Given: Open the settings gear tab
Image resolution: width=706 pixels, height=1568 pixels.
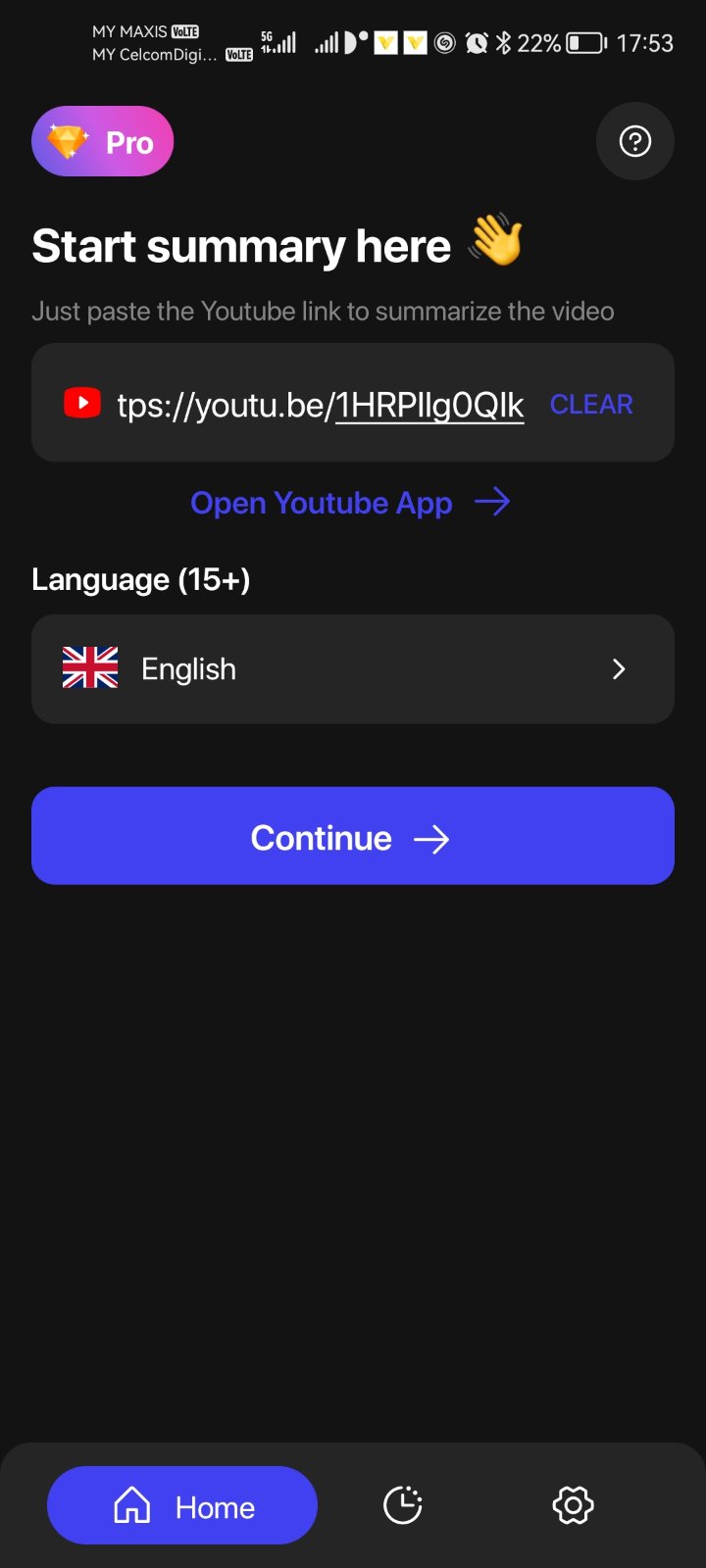Looking at the screenshot, I should tap(573, 1506).
